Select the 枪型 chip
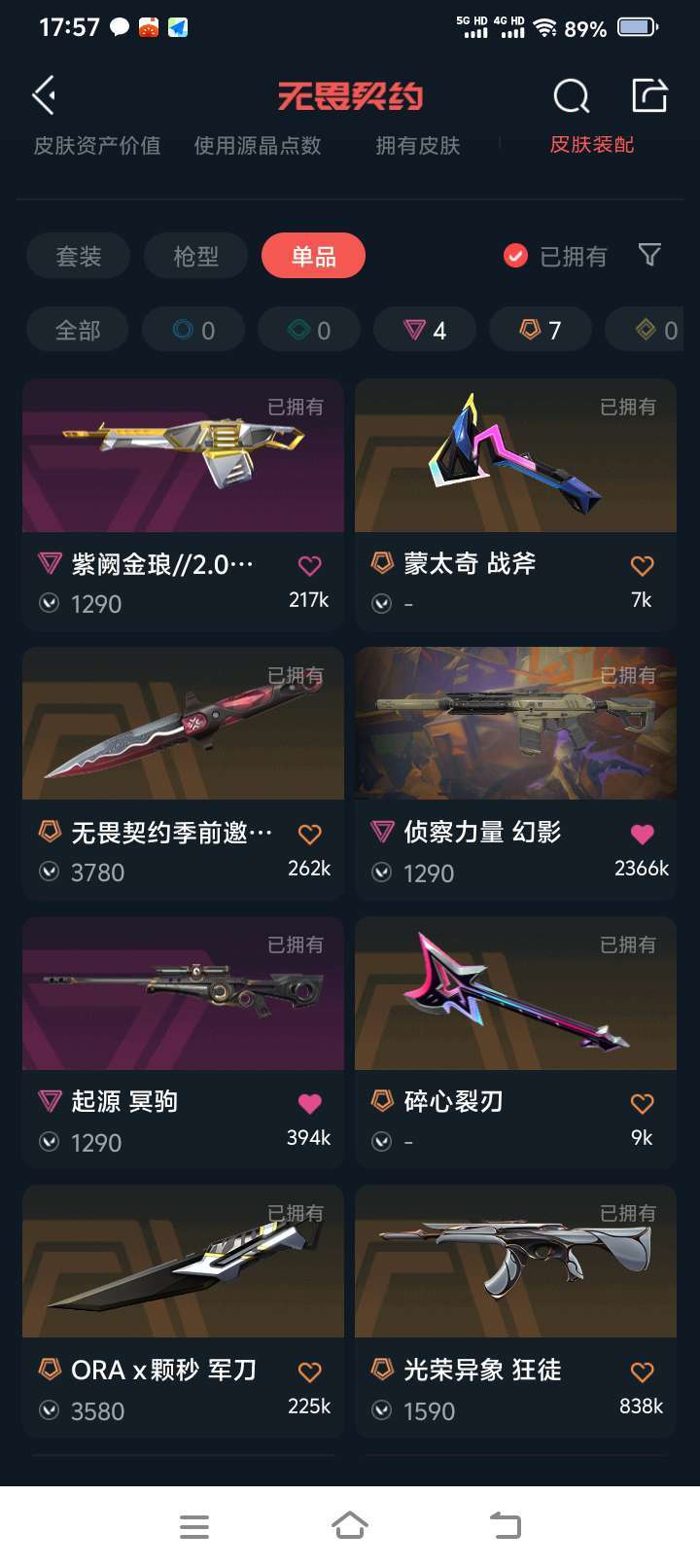700x1568 pixels. point(196,257)
